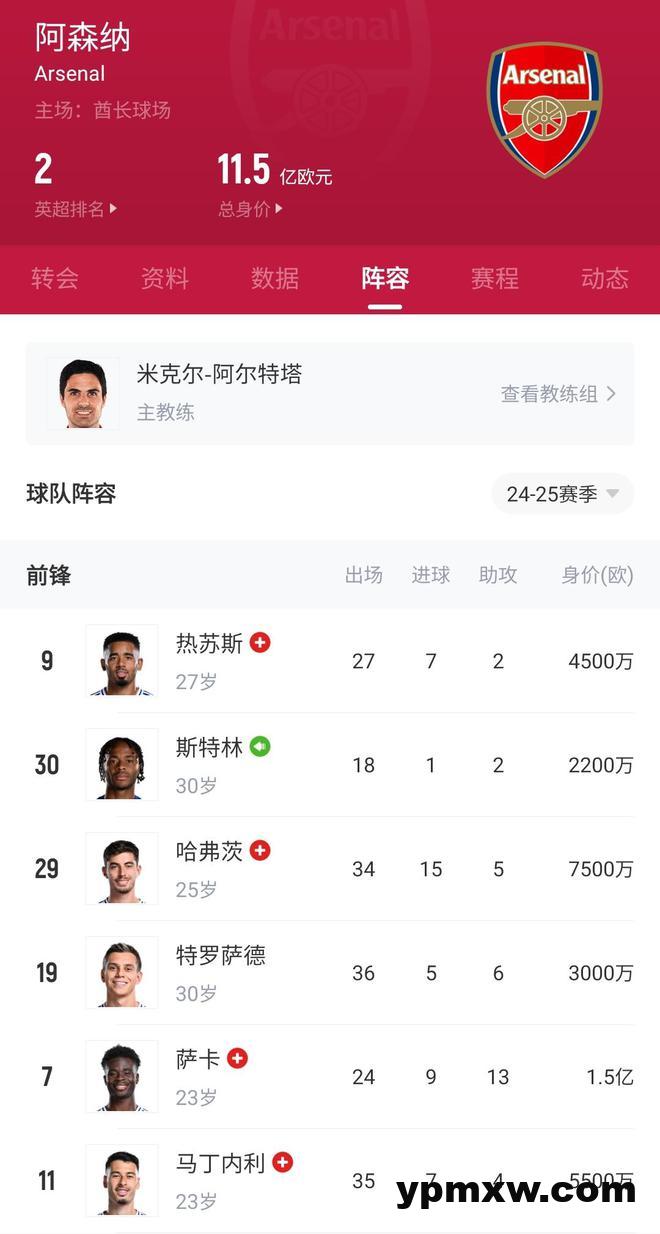Open player 特罗萨德 profile row

tap(330, 973)
